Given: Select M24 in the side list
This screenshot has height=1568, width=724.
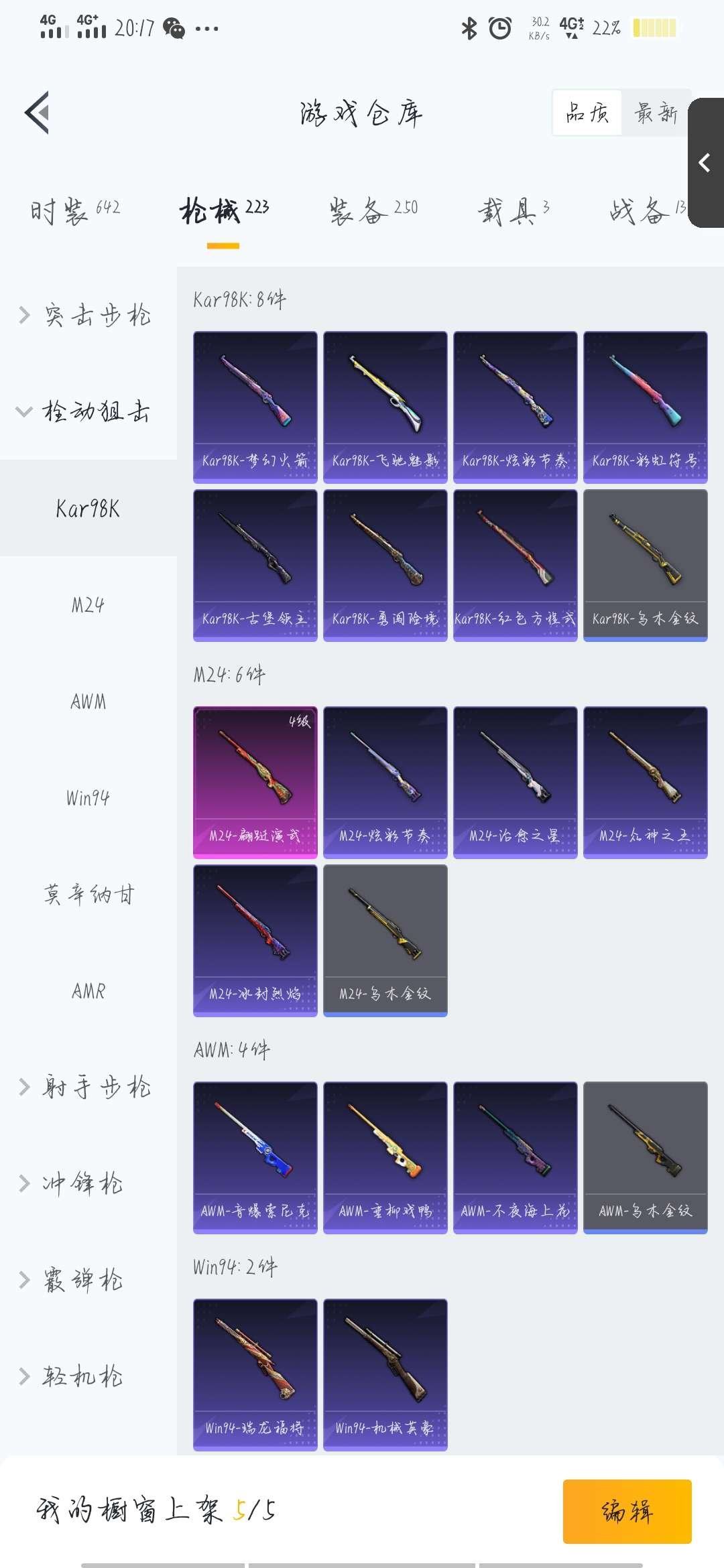Looking at the screenshot, I should (88, 605).
